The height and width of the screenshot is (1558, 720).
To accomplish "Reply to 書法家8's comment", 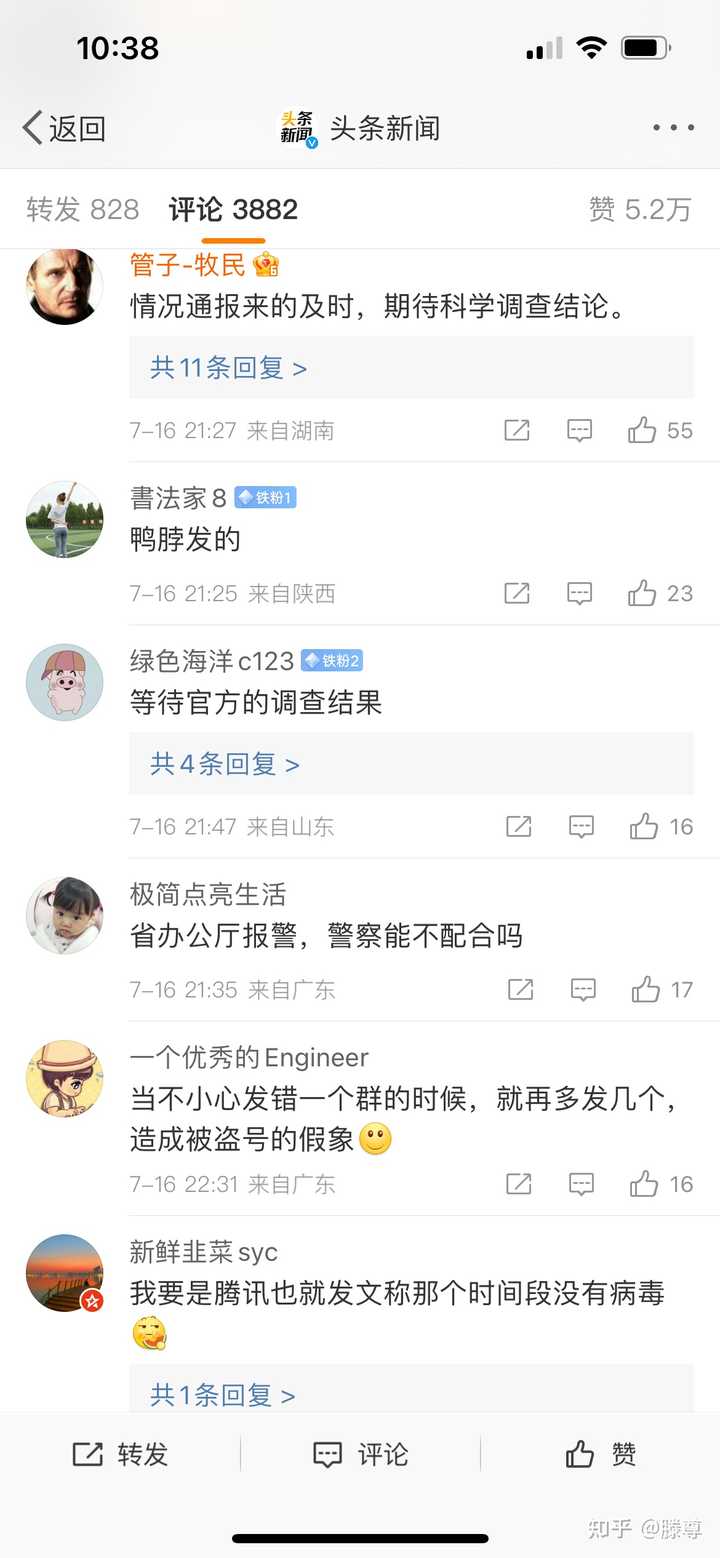I will click(x=580, y=593).
